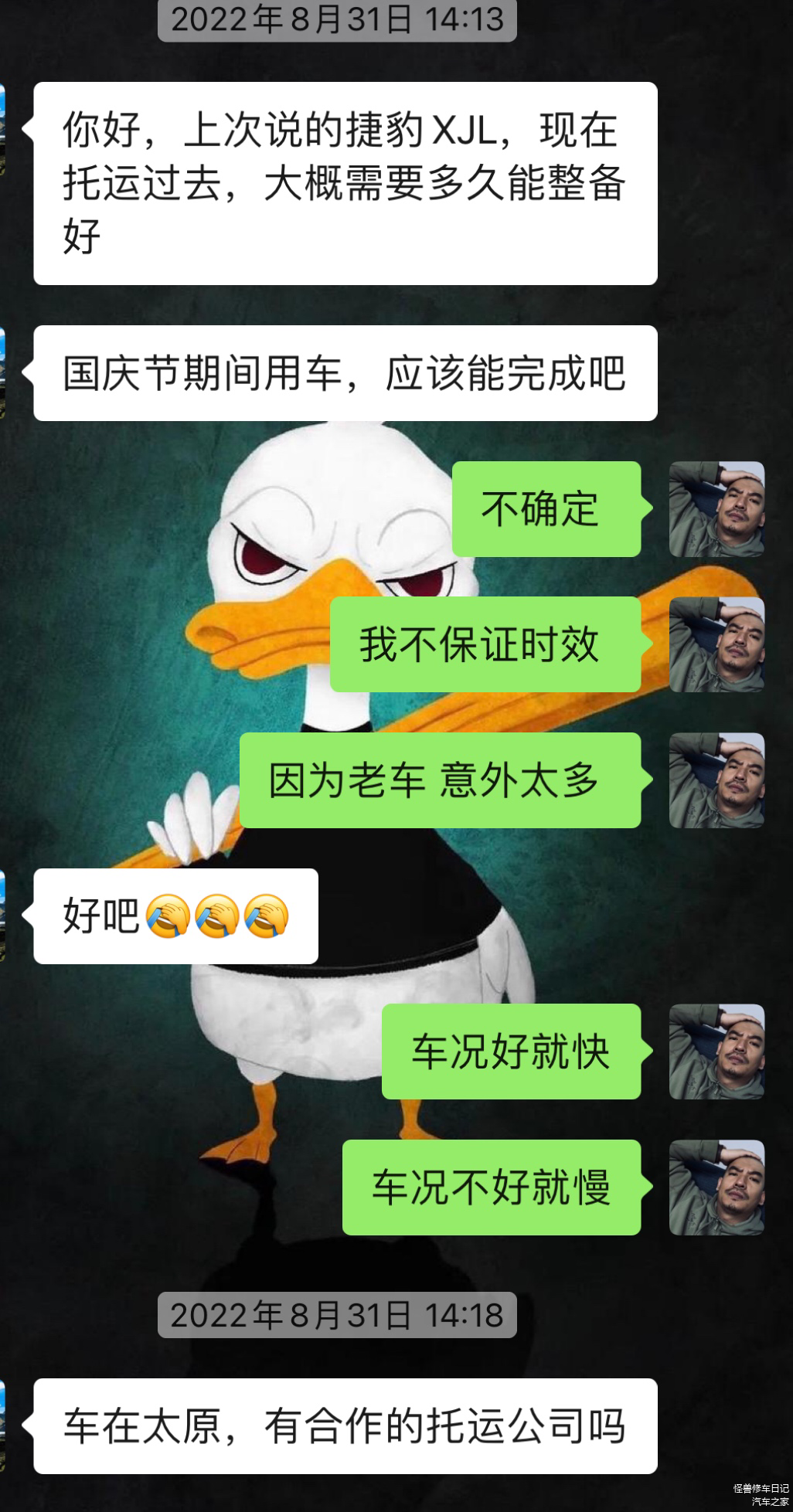Screen dimensions: 793x1512
Task: Tap avatar beside 车况好就快 message
Action: [x=716, y=1052]
